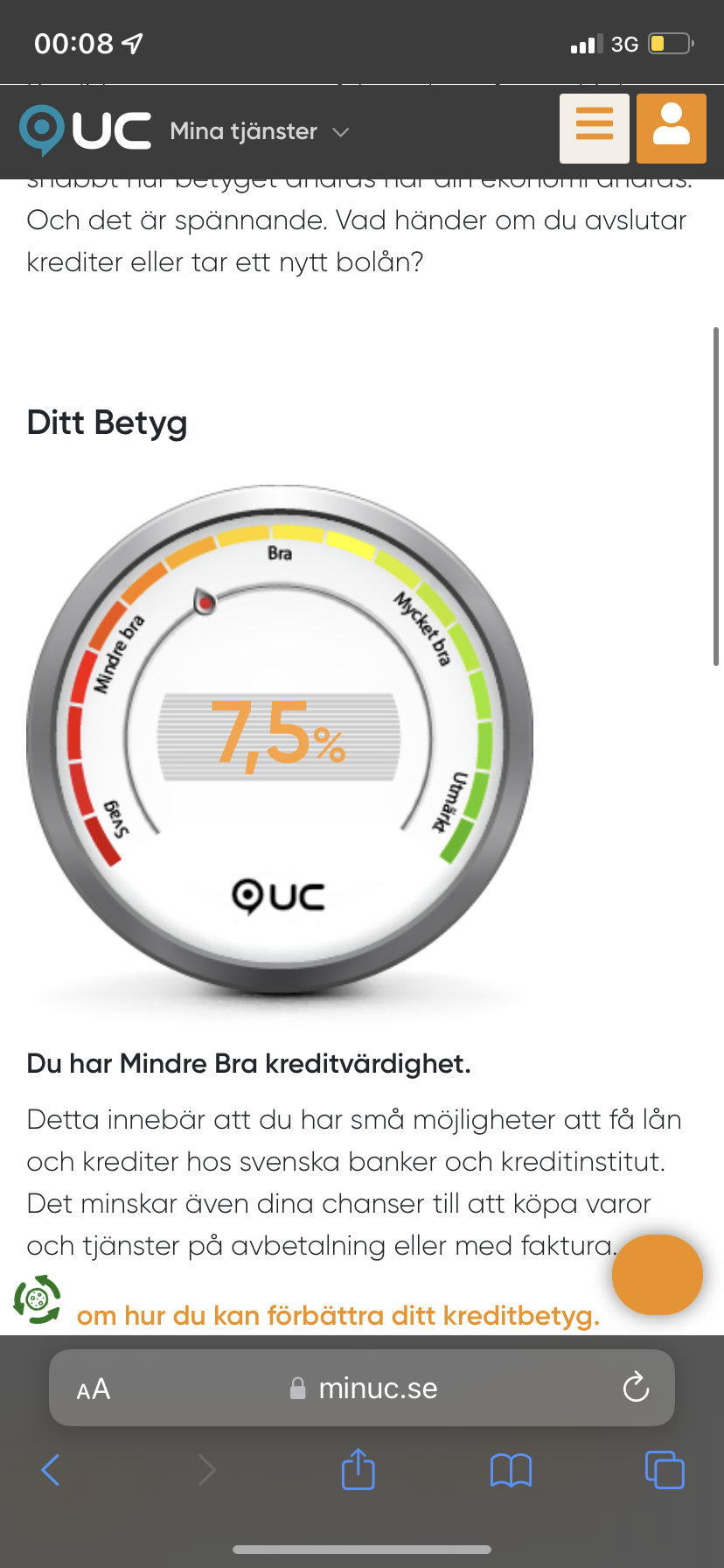
Task: Expand the Mina tjänster dropdown
Action: tap(260, 131)
